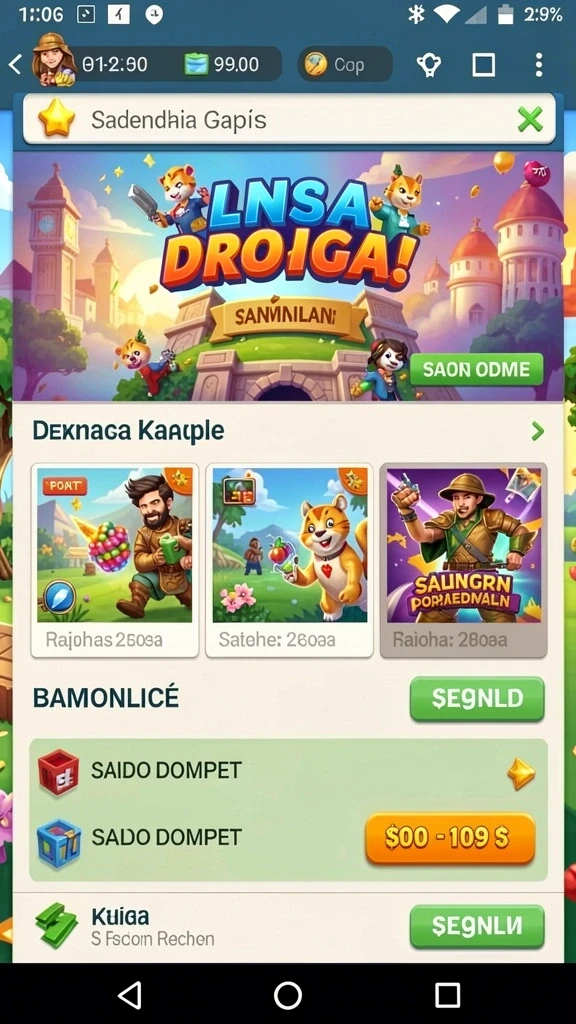Go back using the top-left arrow
The width and height of the screenshot is (576, 1024).
click(16, 64)
